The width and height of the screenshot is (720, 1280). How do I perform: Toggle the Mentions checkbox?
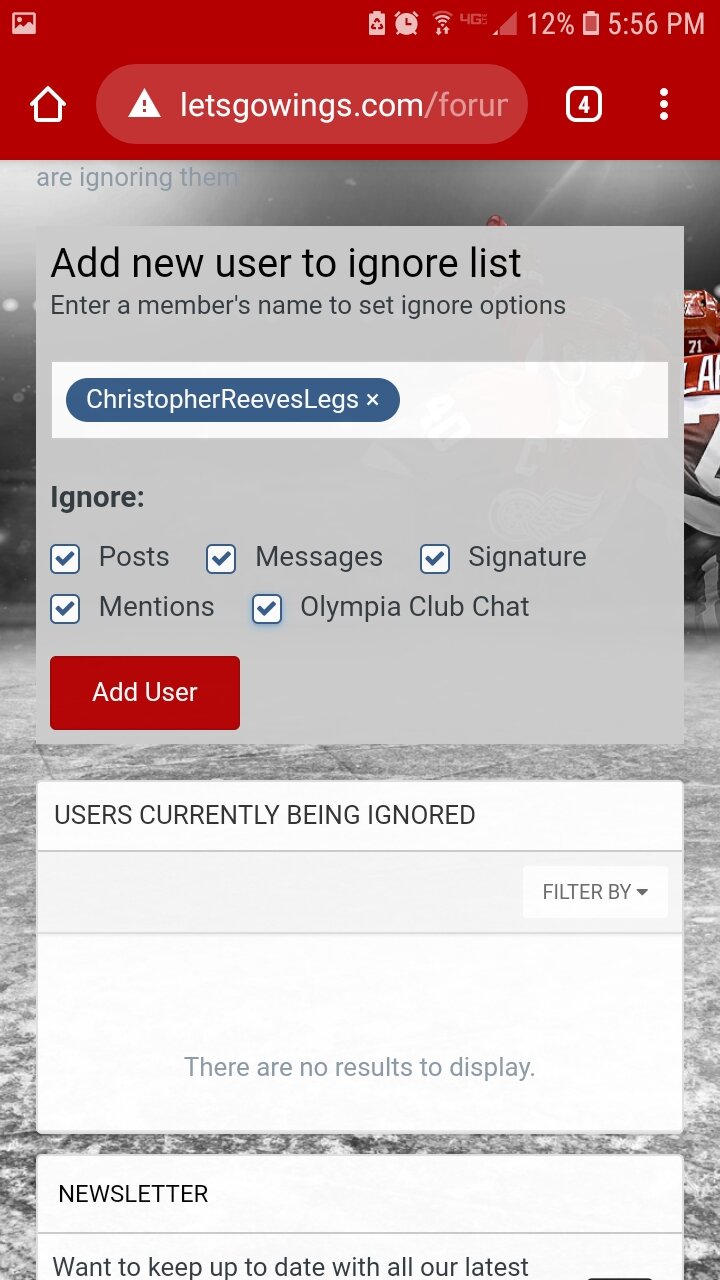65,608
